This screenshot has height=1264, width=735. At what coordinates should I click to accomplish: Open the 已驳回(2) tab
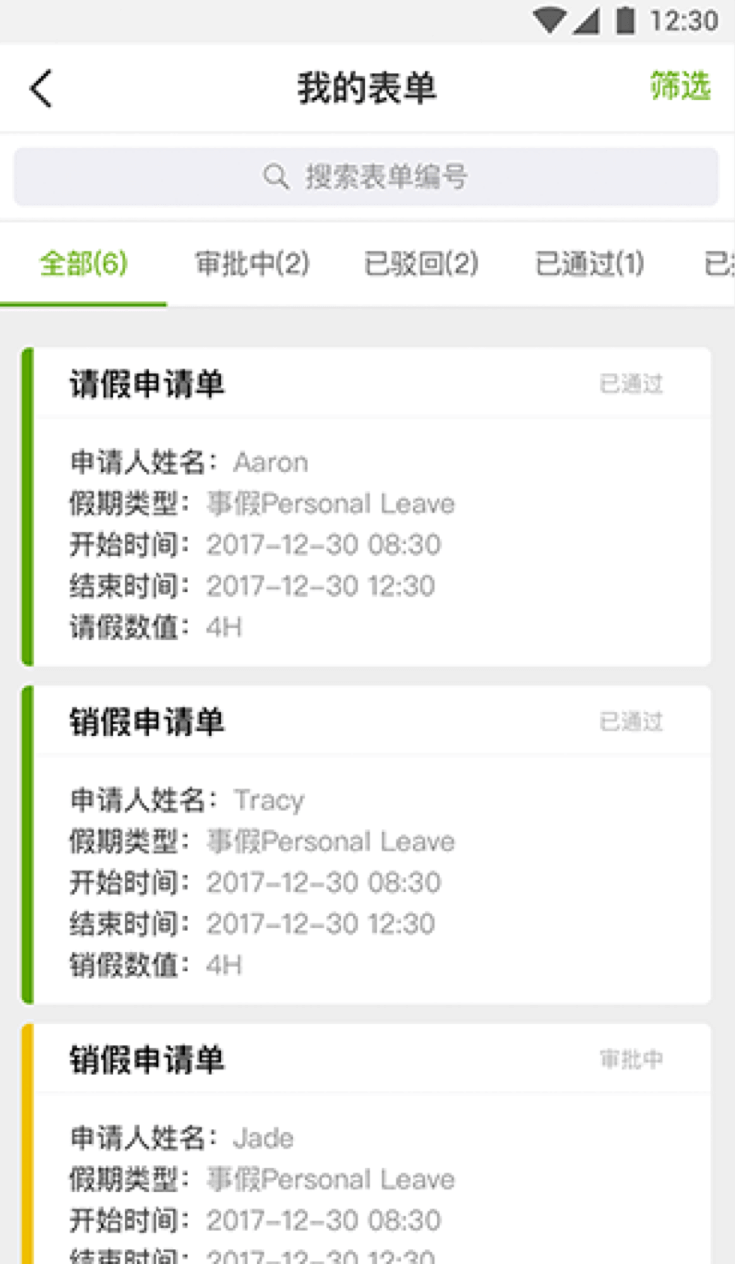click(421, 263)
